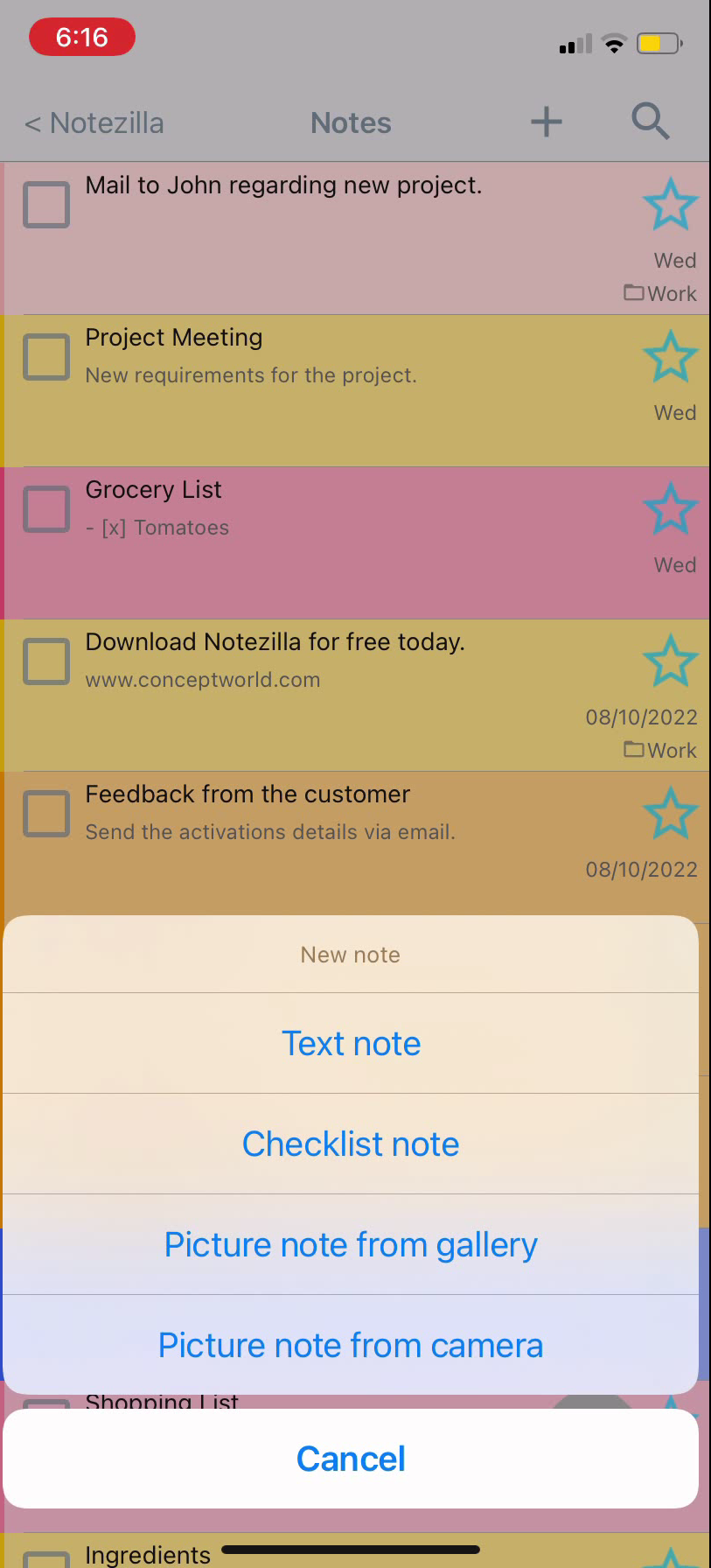The image size is (711, 1568).
Task: Star the Mail to John note
Action: (671, 204)
